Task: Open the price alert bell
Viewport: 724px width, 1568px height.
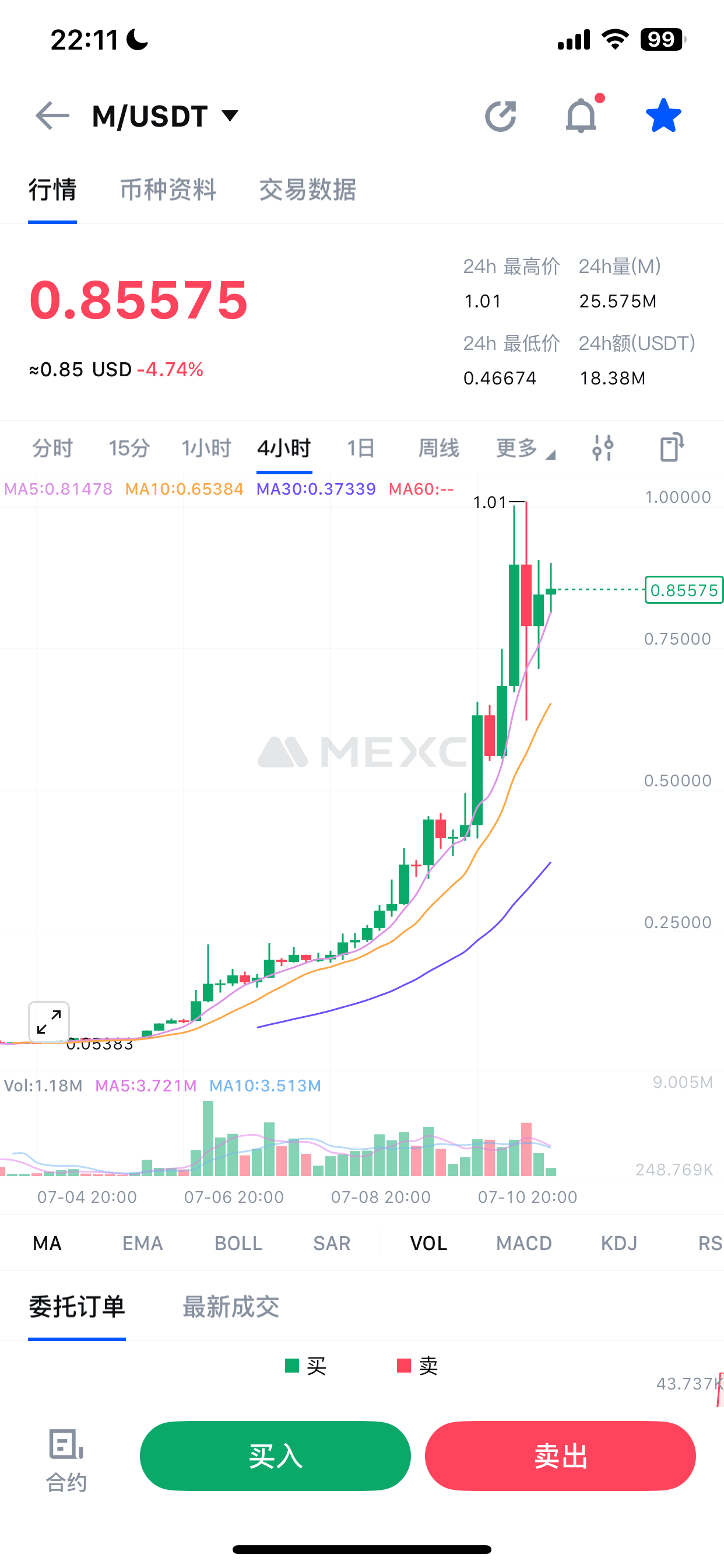Action: point(582,116)
